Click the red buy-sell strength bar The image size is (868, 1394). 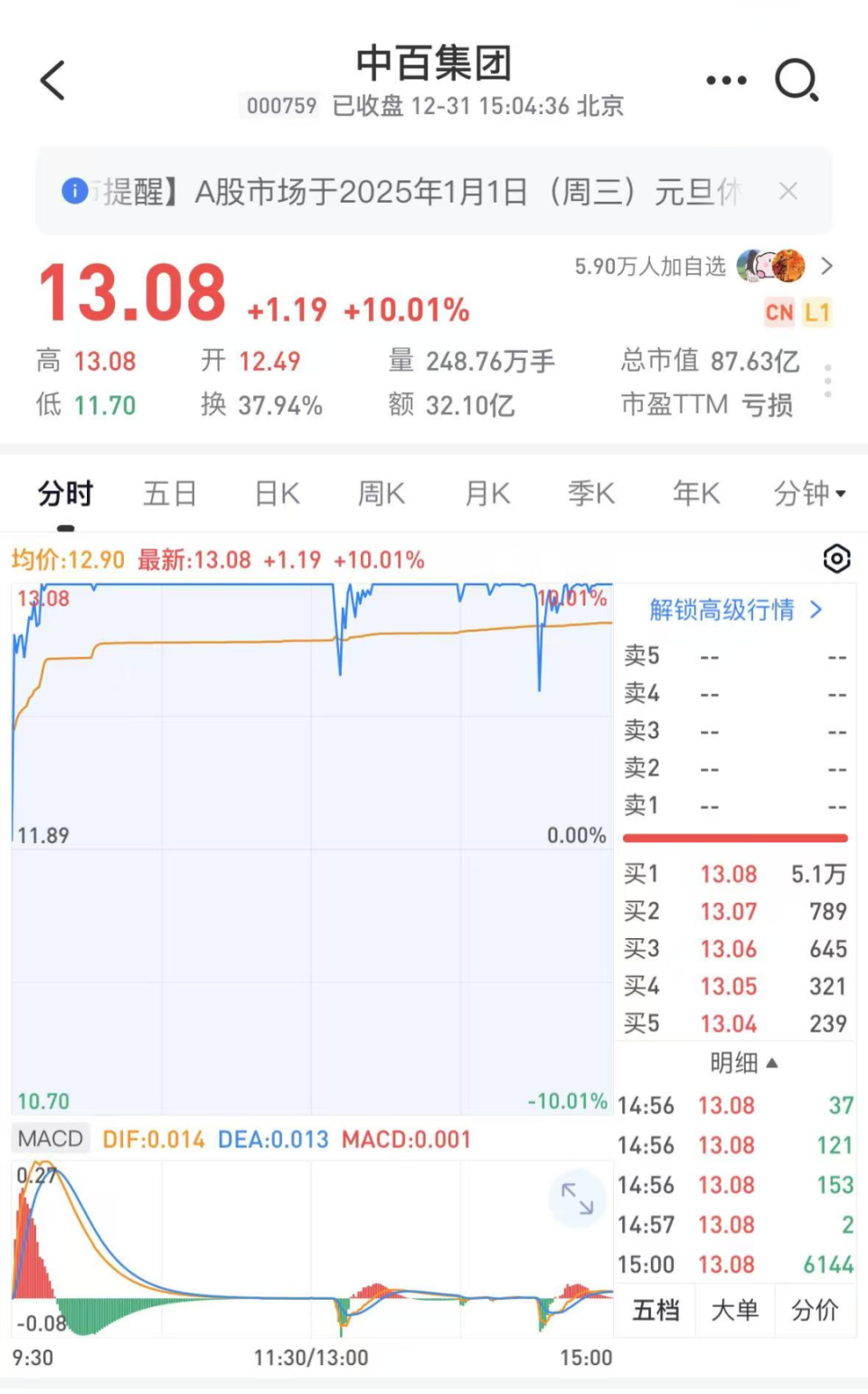(734, 839)
